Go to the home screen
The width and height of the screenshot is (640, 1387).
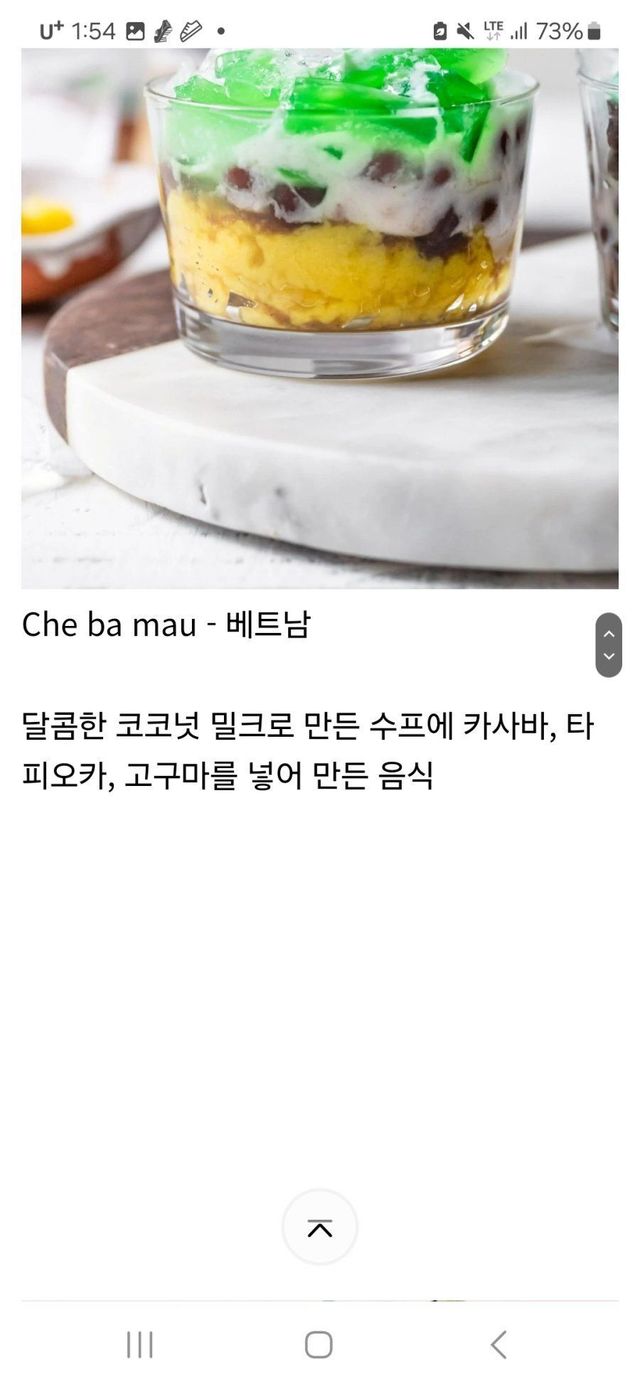[319, 1345]
